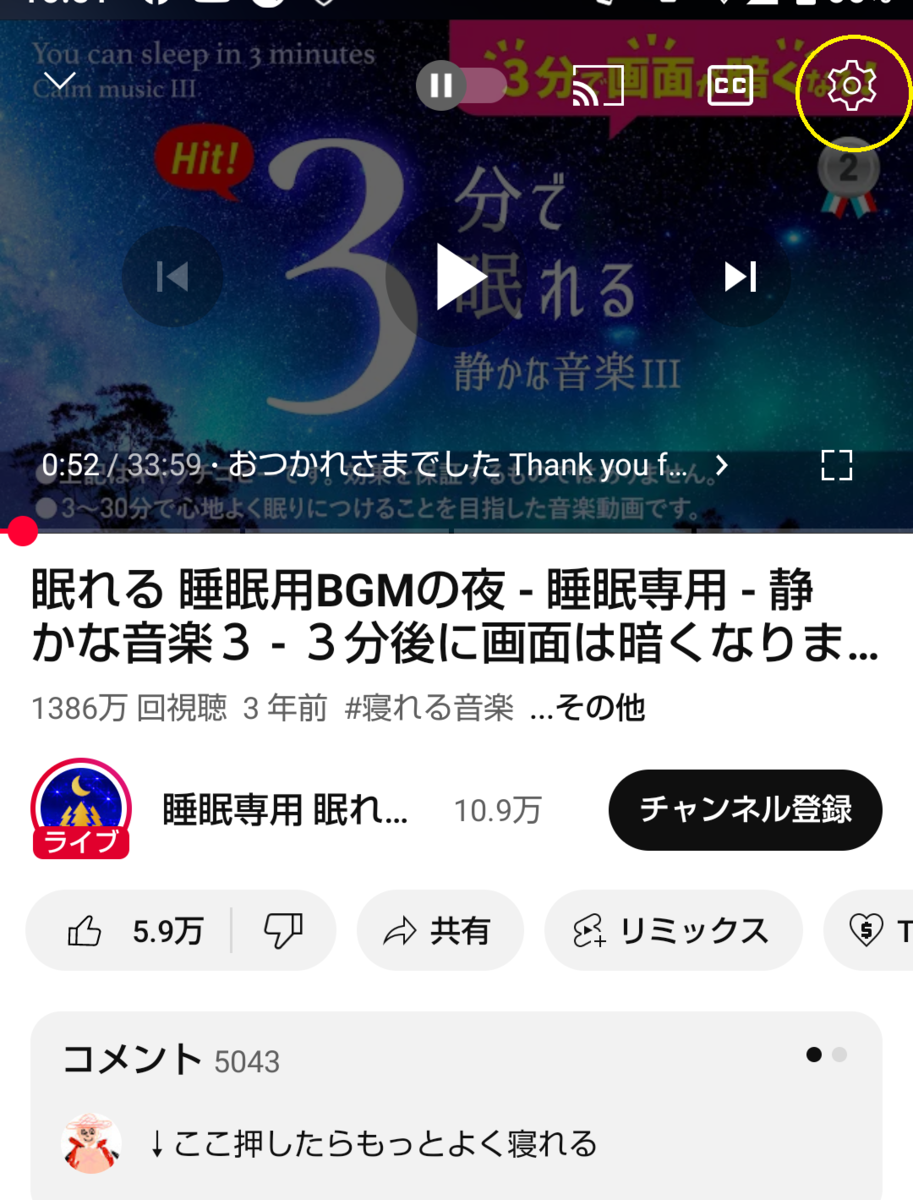
Task: Go back to the previous video
Action: click(172, 277)
